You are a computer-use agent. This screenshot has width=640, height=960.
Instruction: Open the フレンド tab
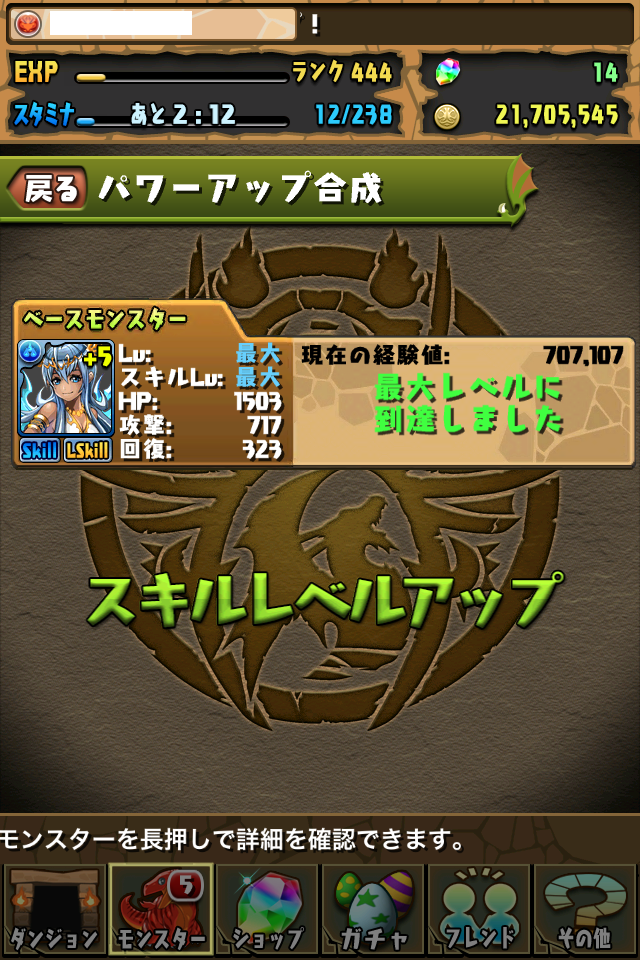480,910
